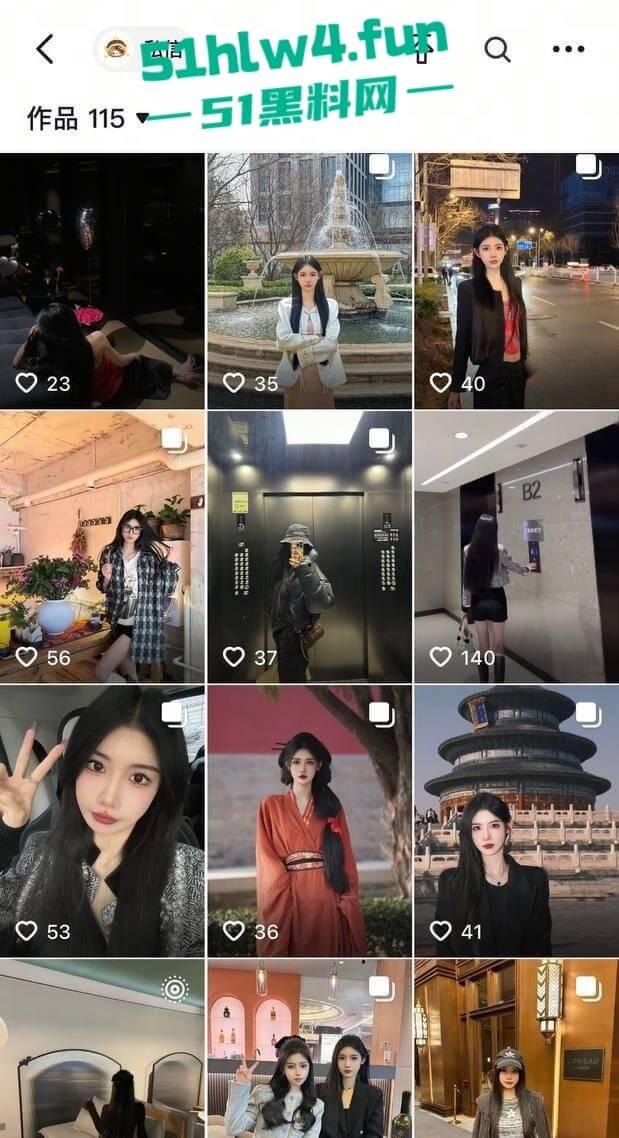Open the dark post with 23 likes
This screenshot has height=1138, width=619.
(x=102, y=281)
